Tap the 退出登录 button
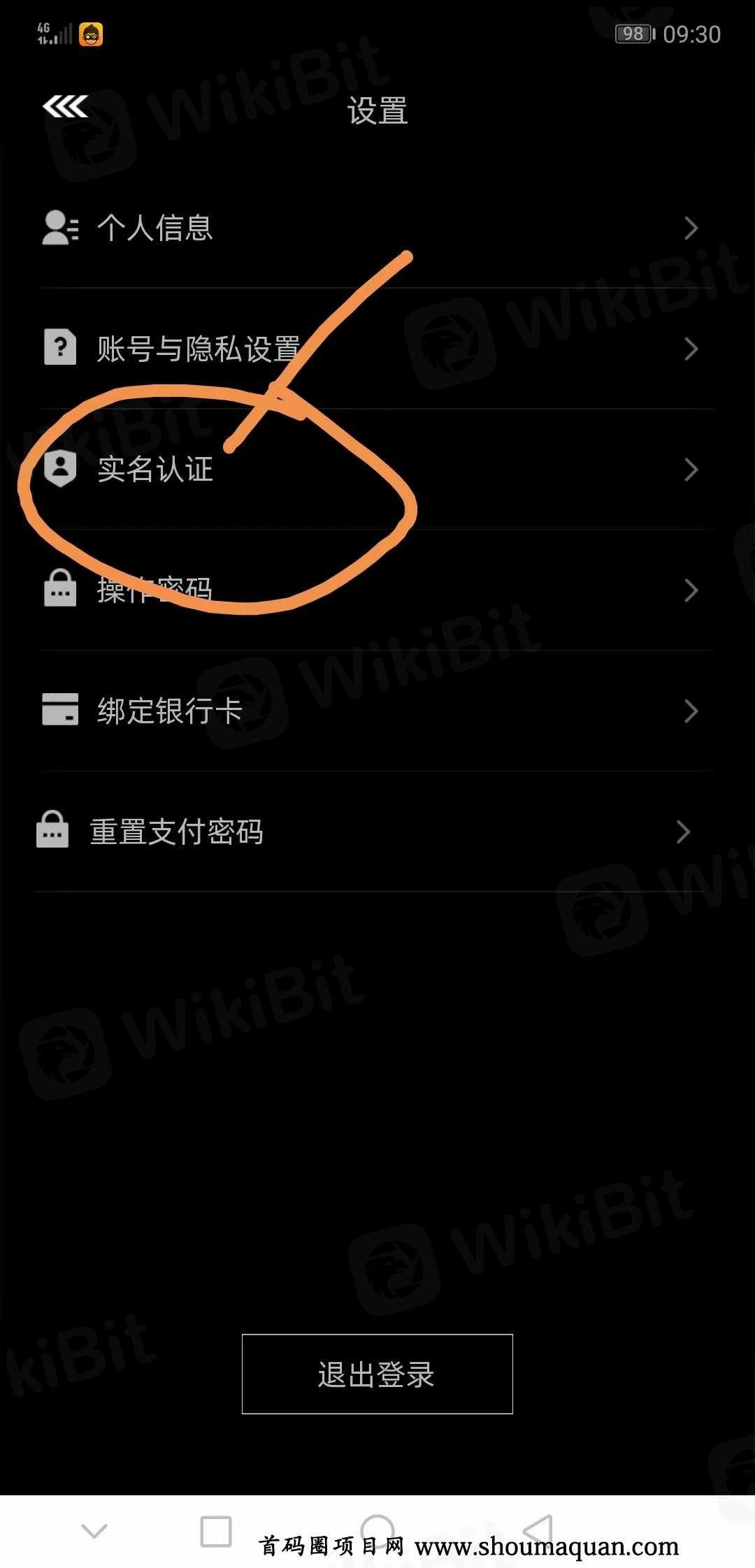 tap(377, 1374)
